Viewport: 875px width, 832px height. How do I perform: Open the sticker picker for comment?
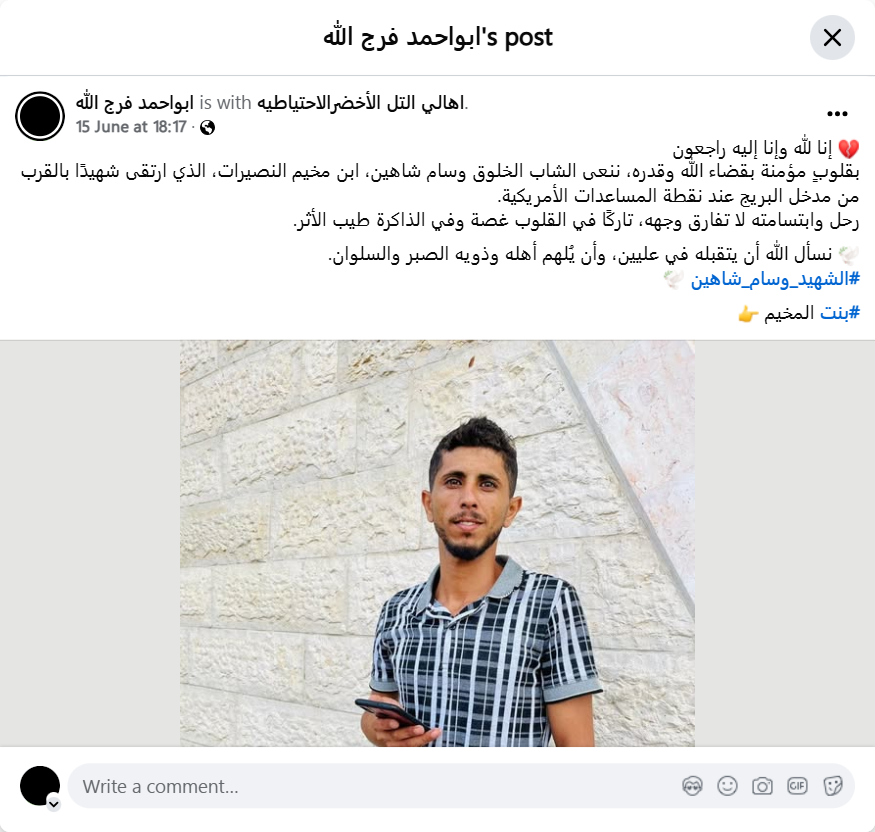832,786
